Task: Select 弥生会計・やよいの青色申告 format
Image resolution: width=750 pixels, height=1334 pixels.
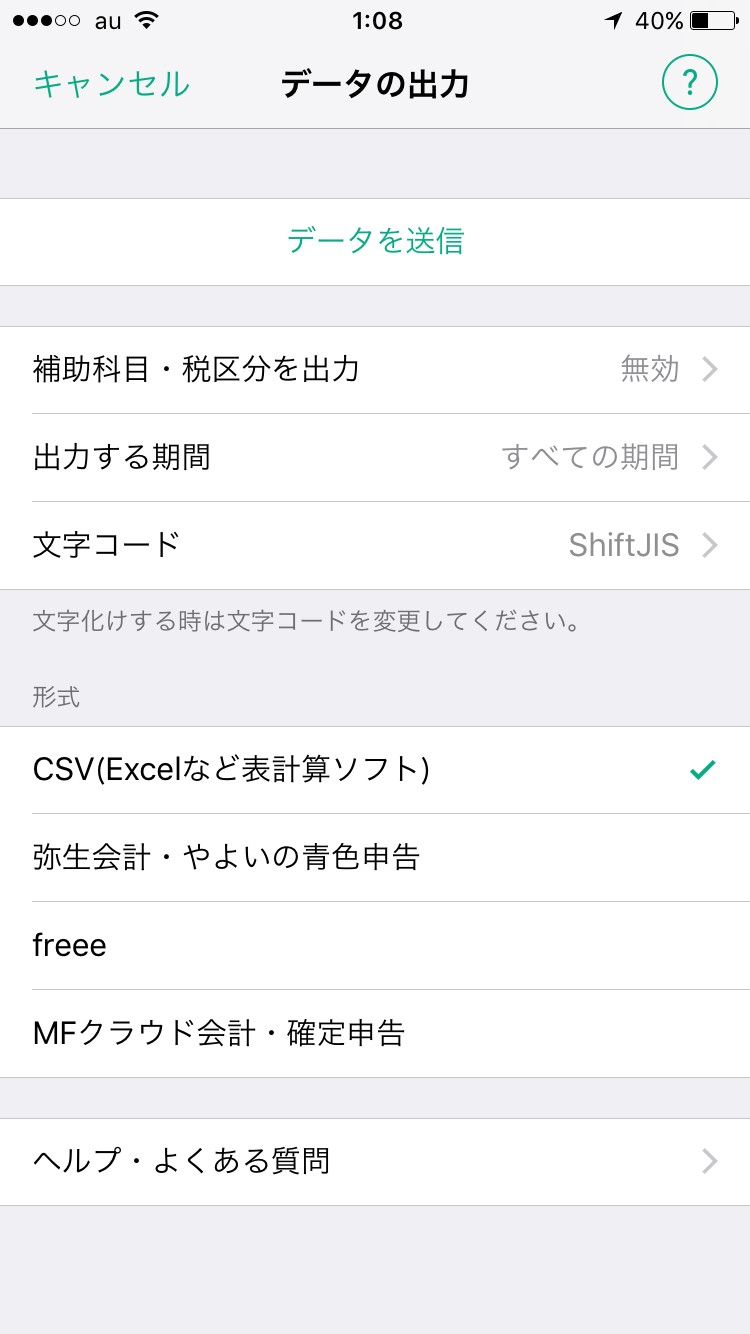Action: 375,857
